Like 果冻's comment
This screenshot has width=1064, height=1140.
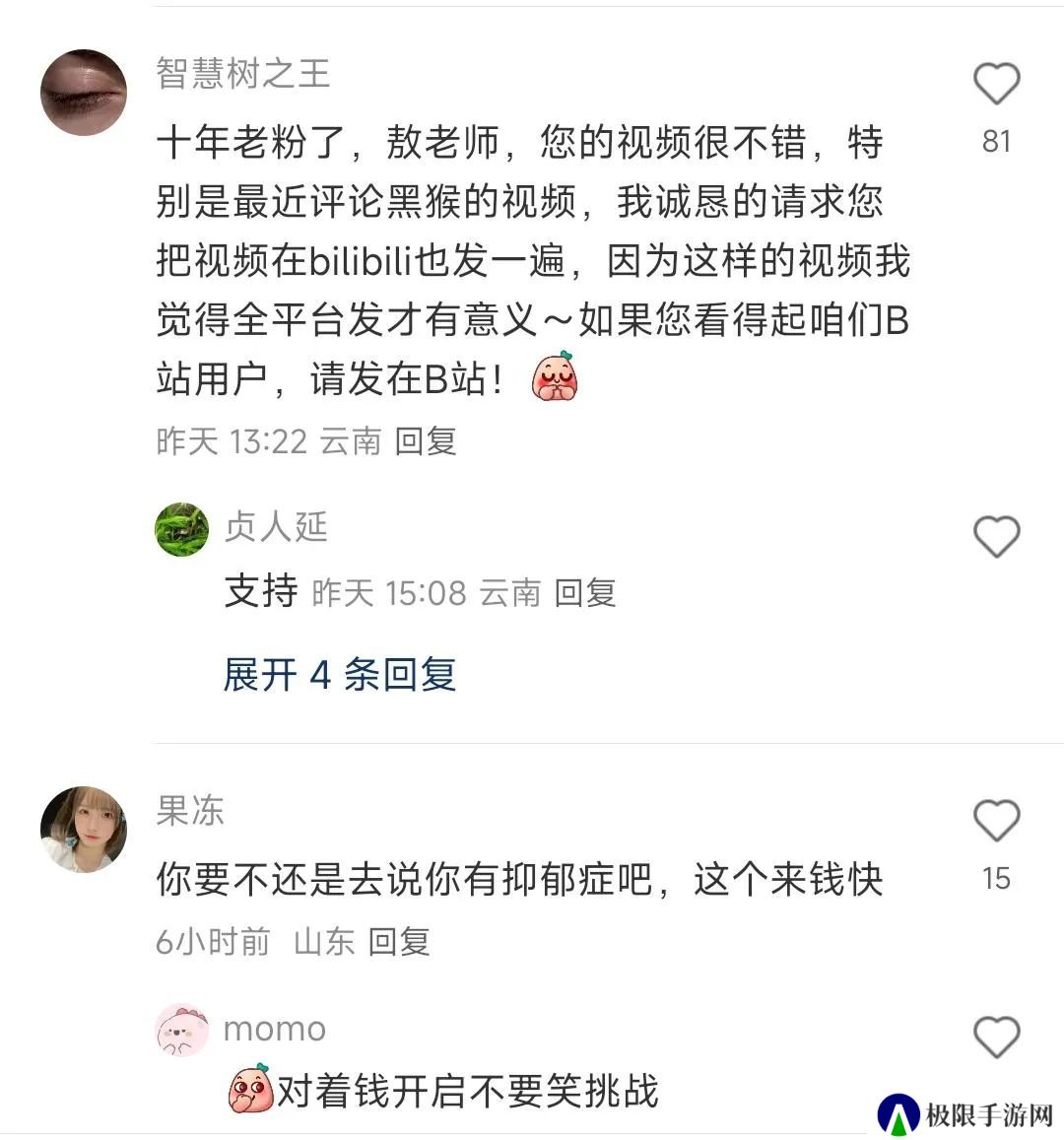click(x=996, y=821)
